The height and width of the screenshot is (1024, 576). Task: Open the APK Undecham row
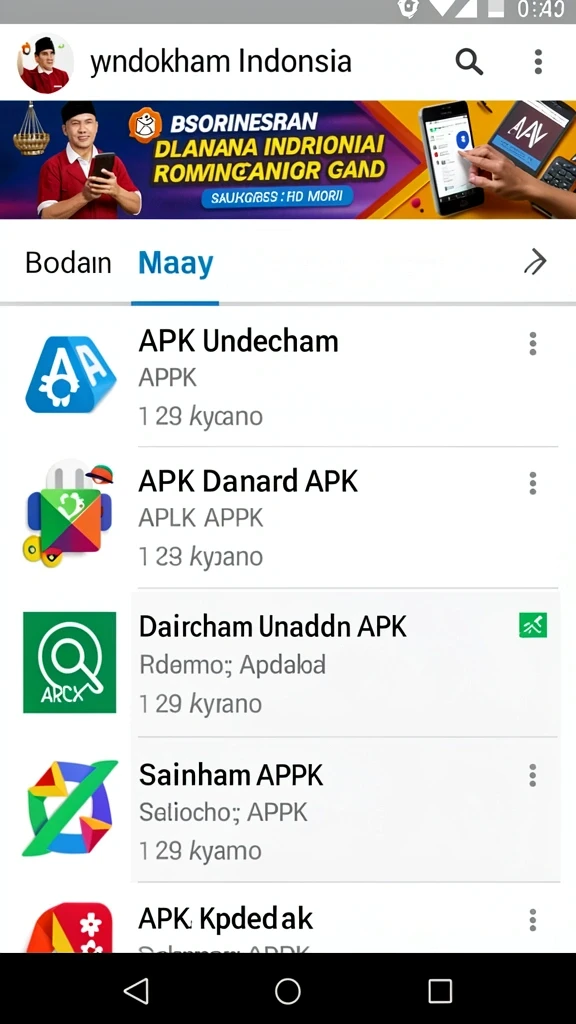pyautogui.click(x=288, y=377)
